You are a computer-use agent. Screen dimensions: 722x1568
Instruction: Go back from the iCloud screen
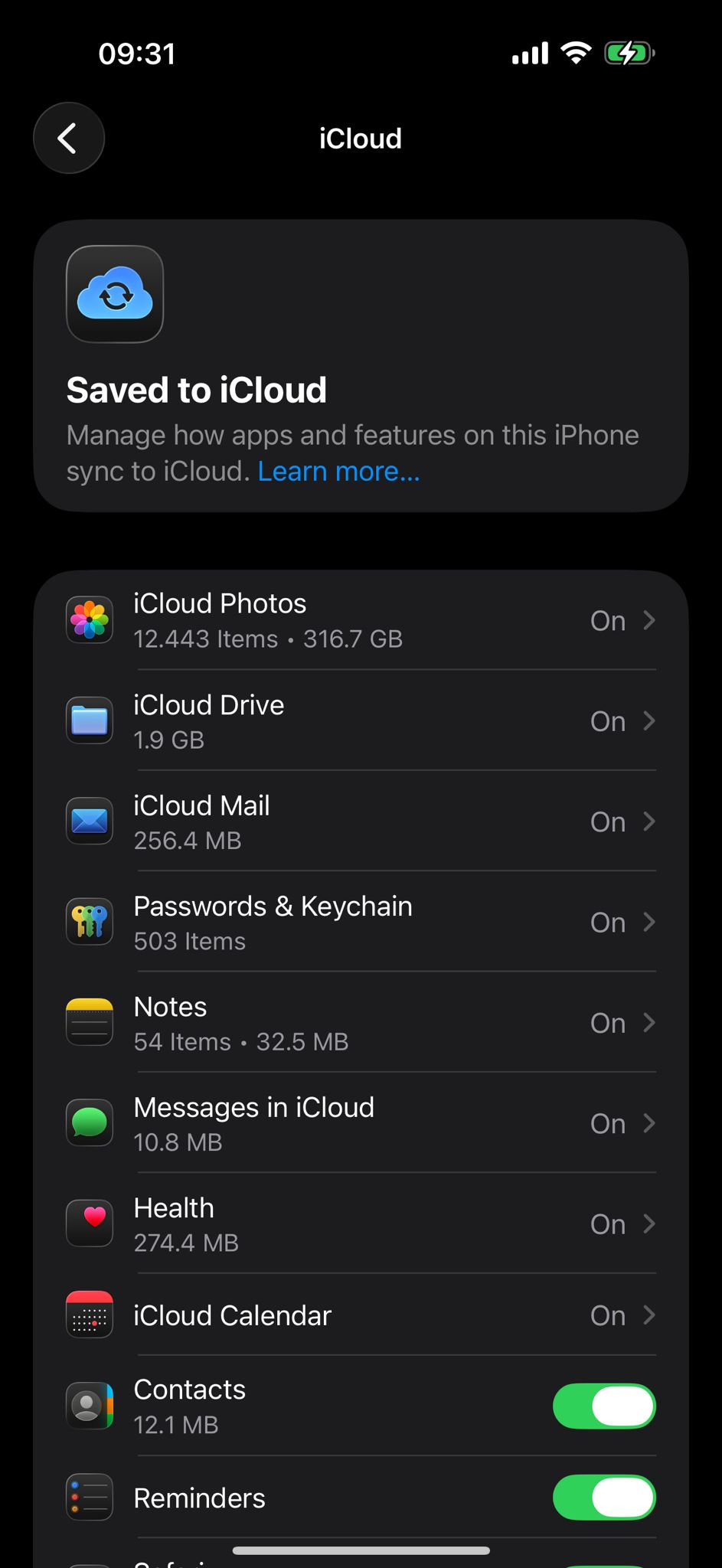tap(69, 138)
